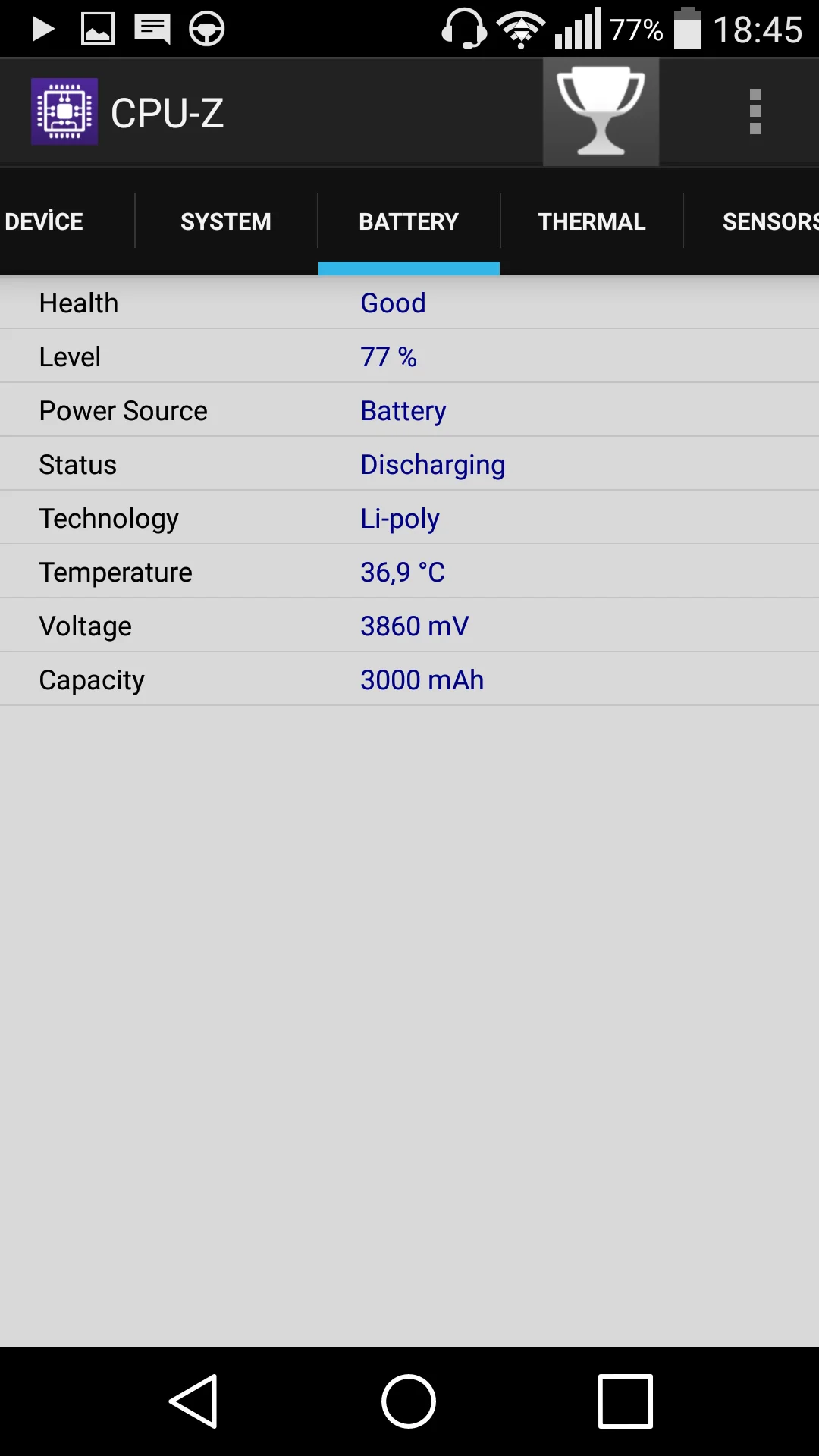The image size is (819, 1456).
Task: Open the trophy icon in the app bar
Action: pyautogui.click(x=601, y=112)
